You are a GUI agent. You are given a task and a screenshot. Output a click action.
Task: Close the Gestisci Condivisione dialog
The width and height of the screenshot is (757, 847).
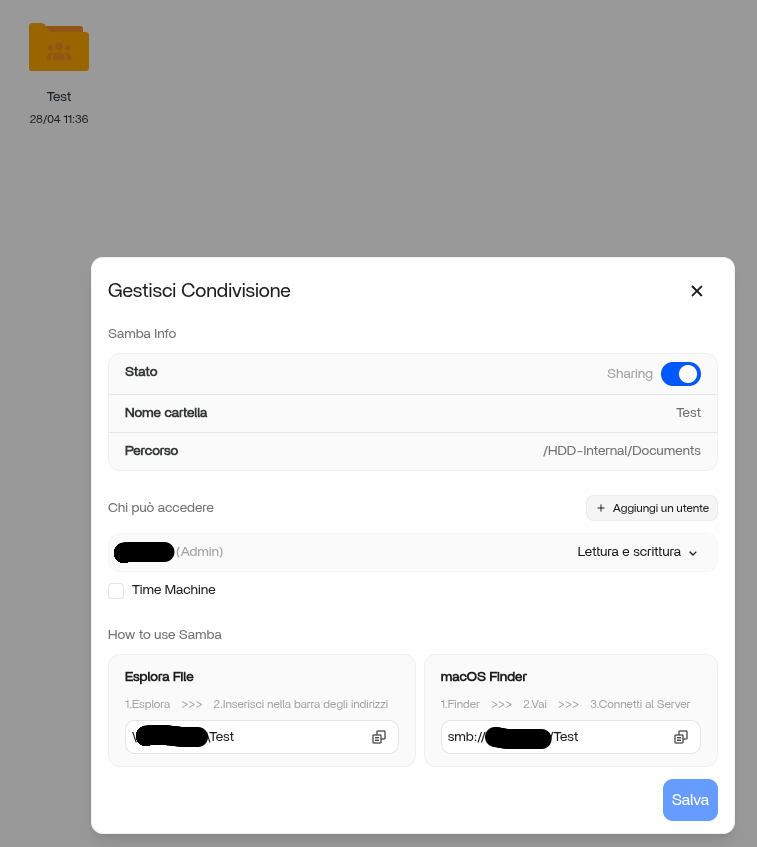click(x=697, y=291)
